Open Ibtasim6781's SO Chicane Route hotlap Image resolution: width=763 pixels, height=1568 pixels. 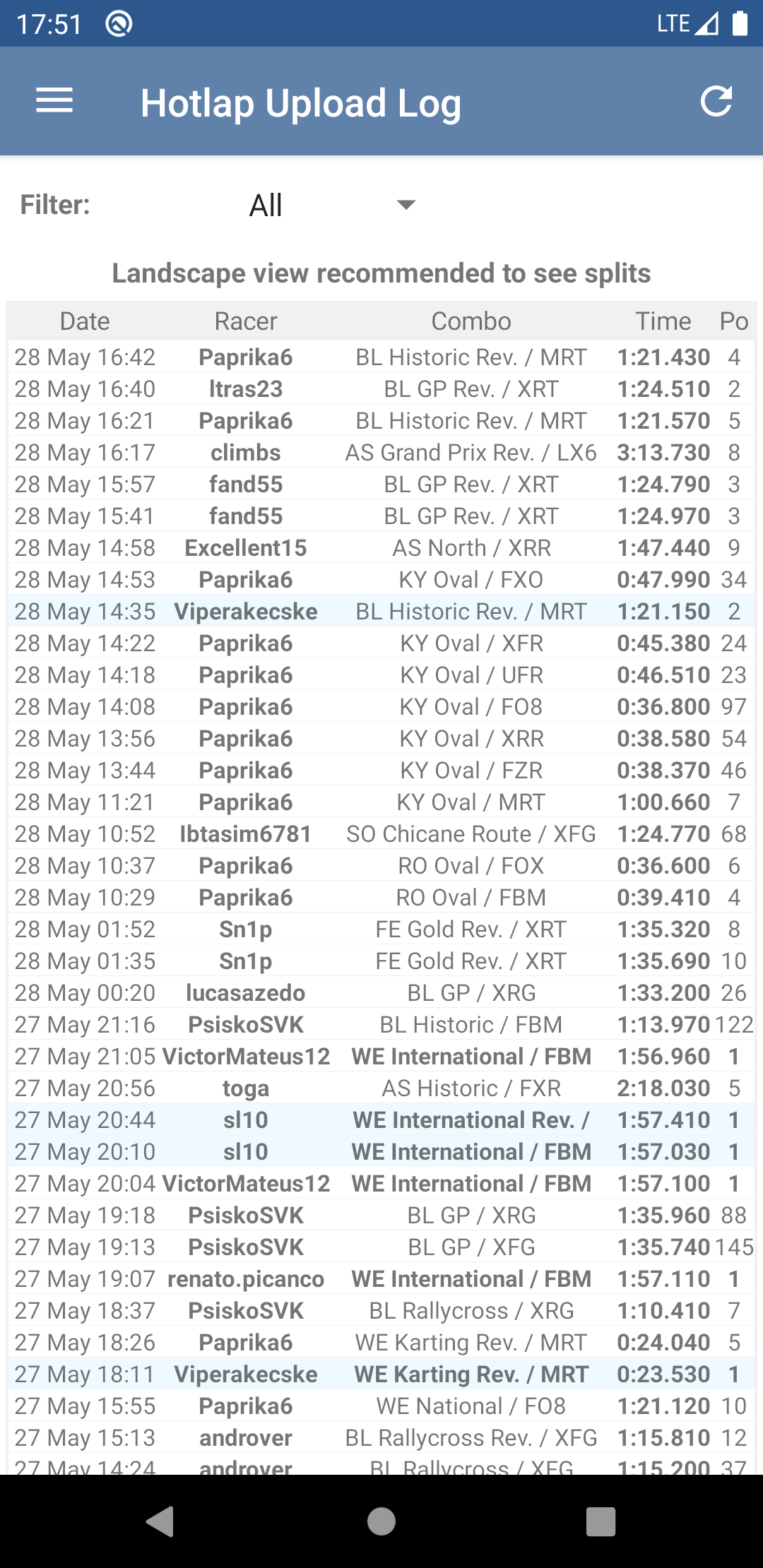(381, 834)
